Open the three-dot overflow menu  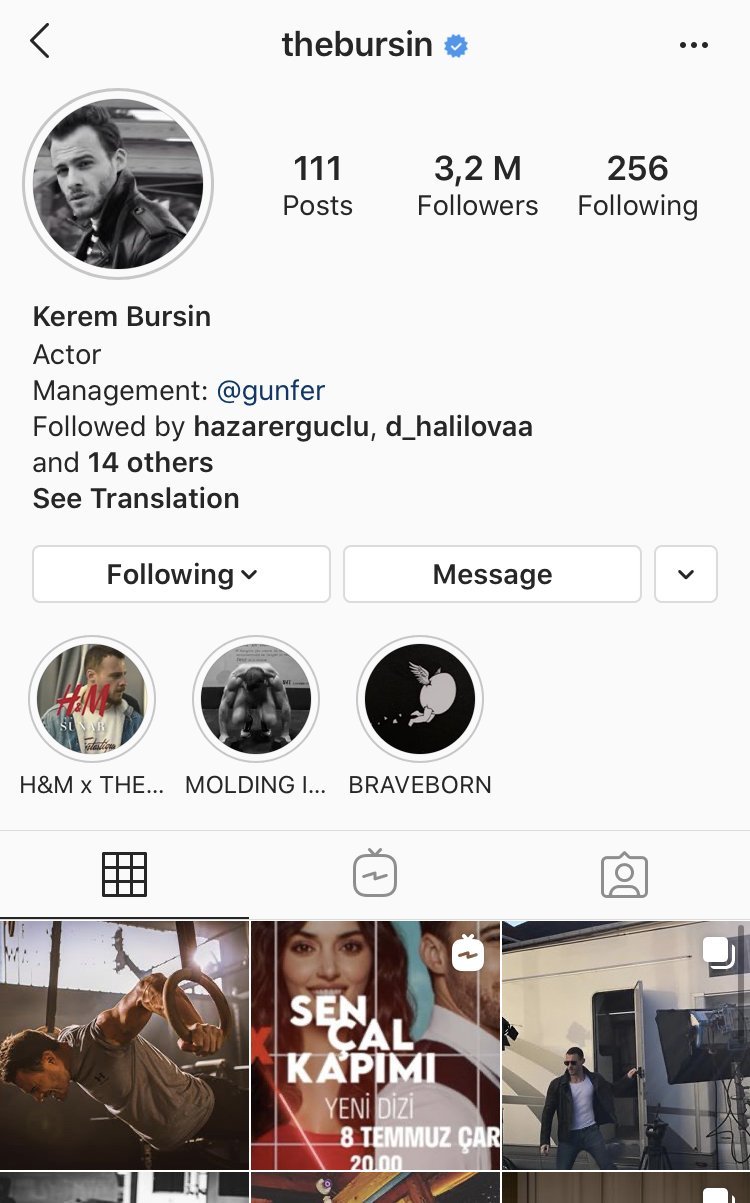(693, 45)
